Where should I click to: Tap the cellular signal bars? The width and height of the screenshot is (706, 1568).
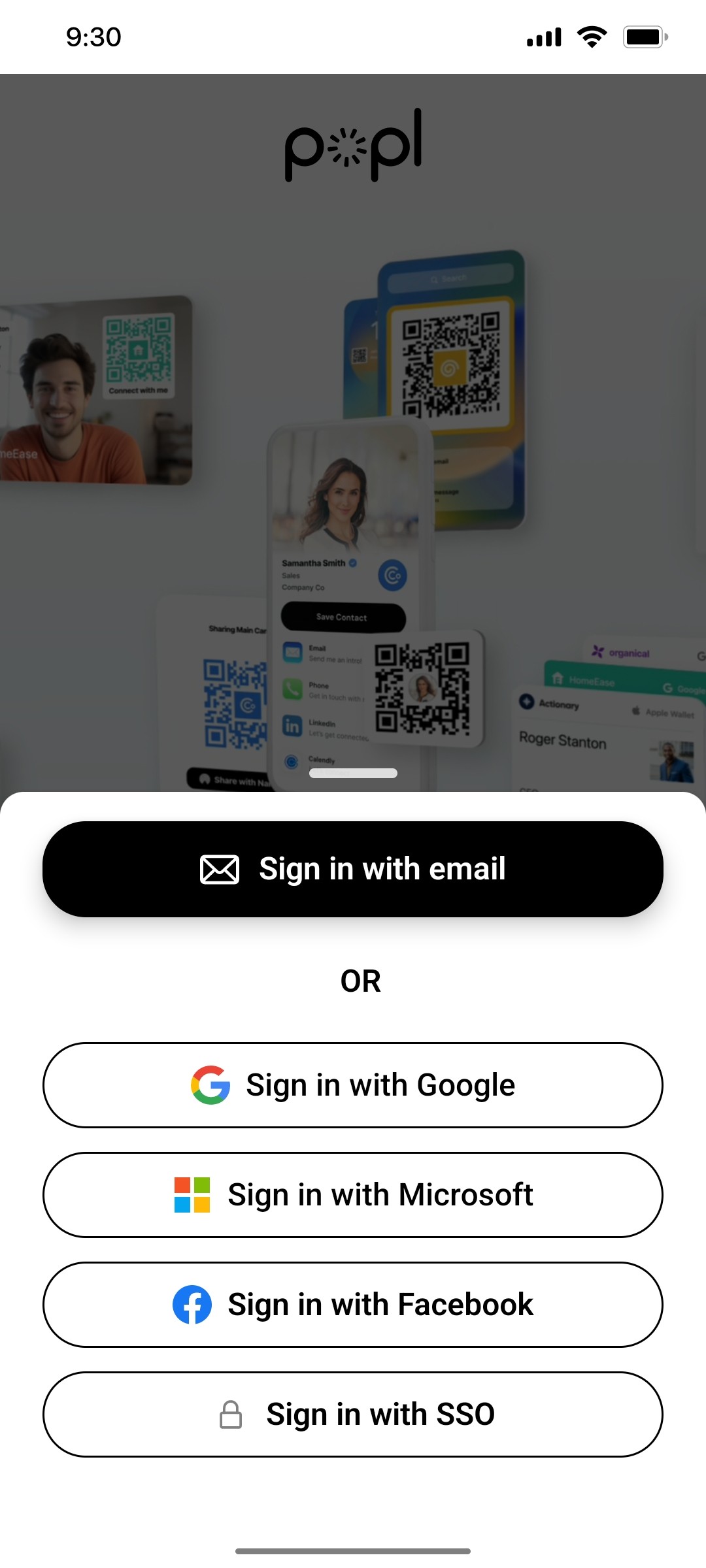click(543, 37)
